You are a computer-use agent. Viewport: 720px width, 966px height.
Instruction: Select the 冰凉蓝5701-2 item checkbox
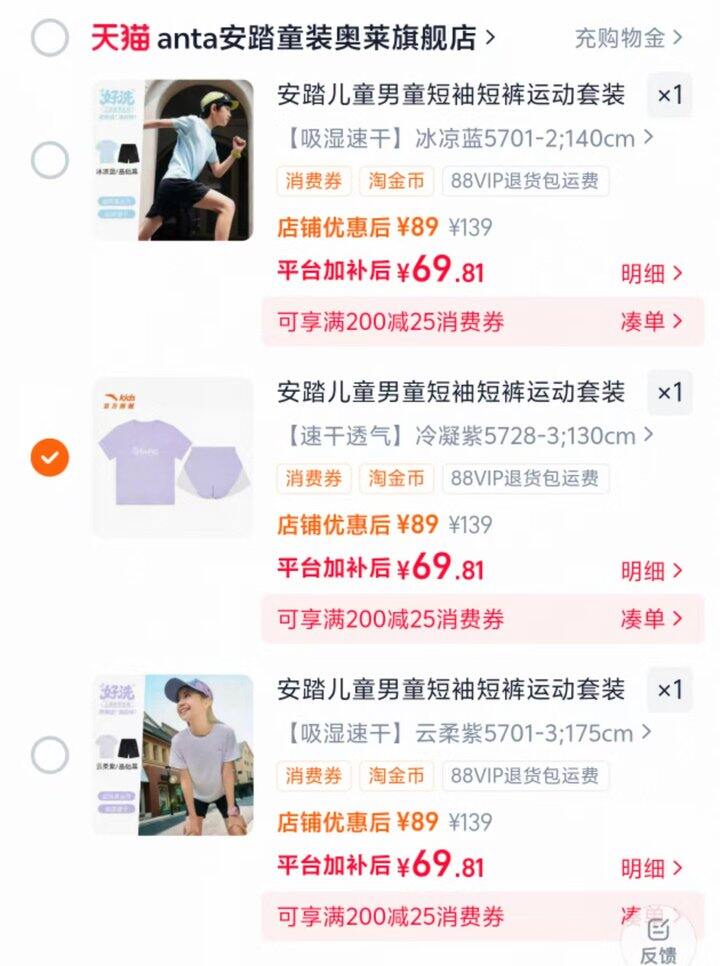coord(49,160)
